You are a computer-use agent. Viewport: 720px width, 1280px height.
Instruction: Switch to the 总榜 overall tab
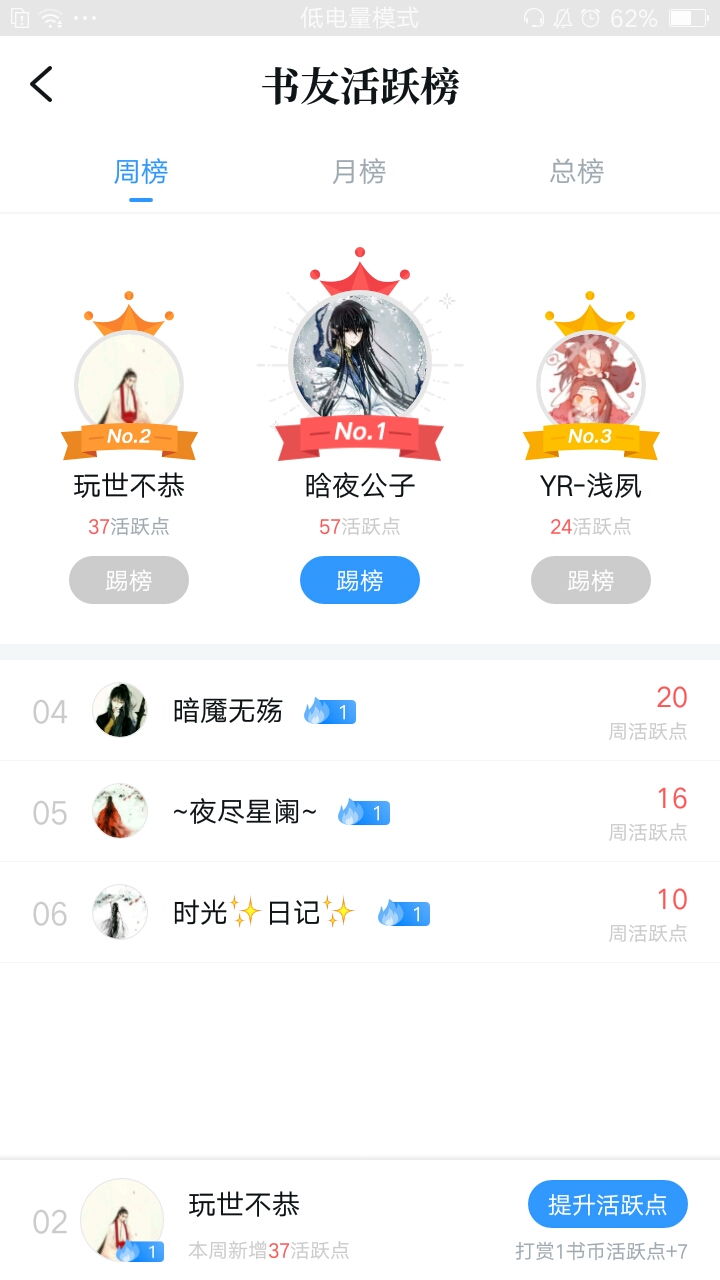click(x=577, y=172)
